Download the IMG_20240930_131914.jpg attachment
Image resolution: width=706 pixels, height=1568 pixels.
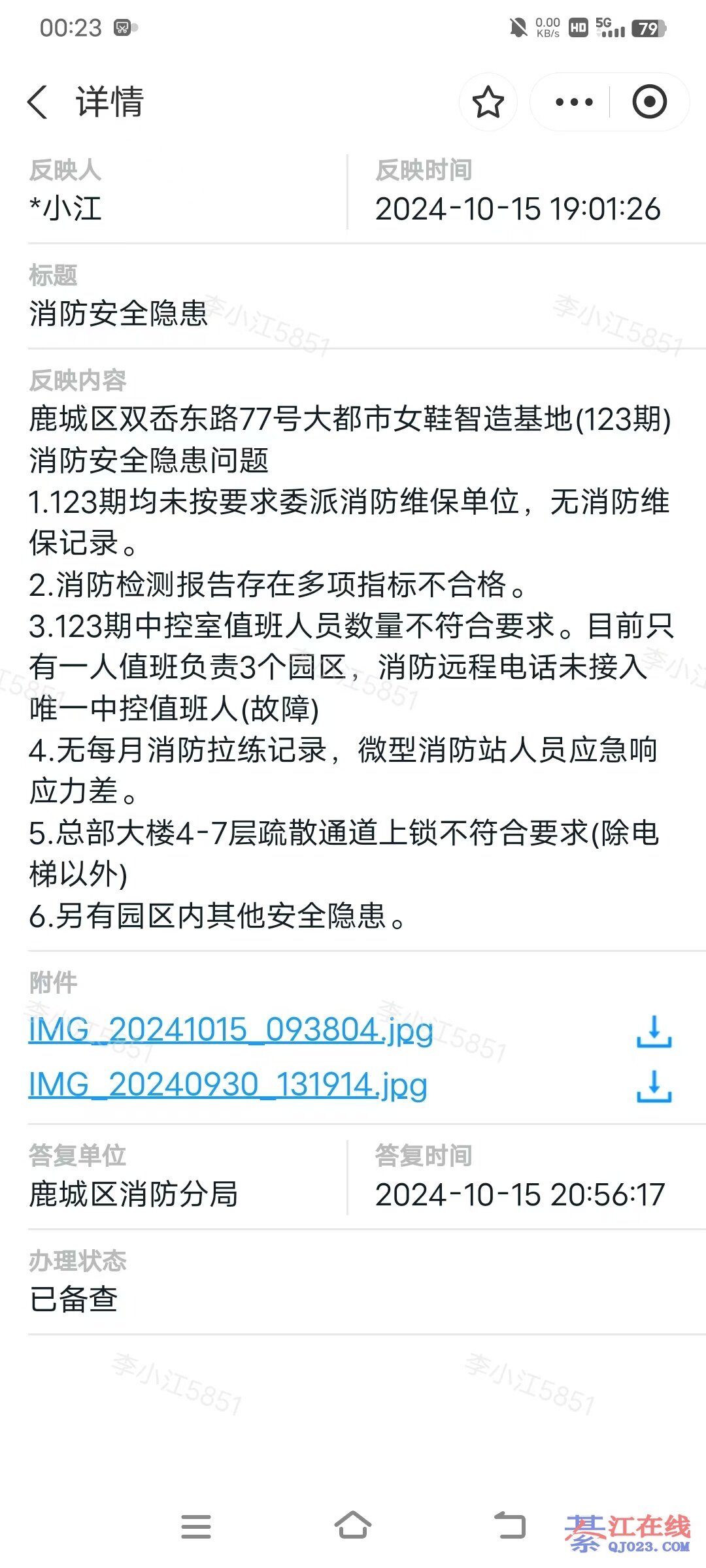pyautogui.click(x=654, y=1086)
